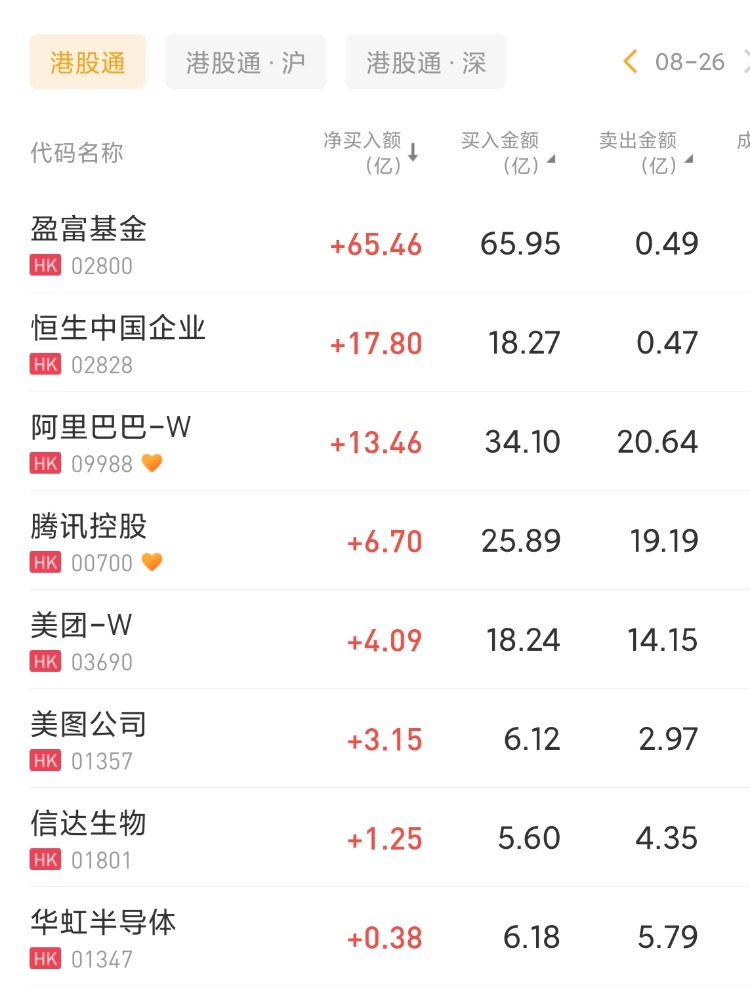
Task: View 阿里巴巴-W stock row
Action: 110,441
